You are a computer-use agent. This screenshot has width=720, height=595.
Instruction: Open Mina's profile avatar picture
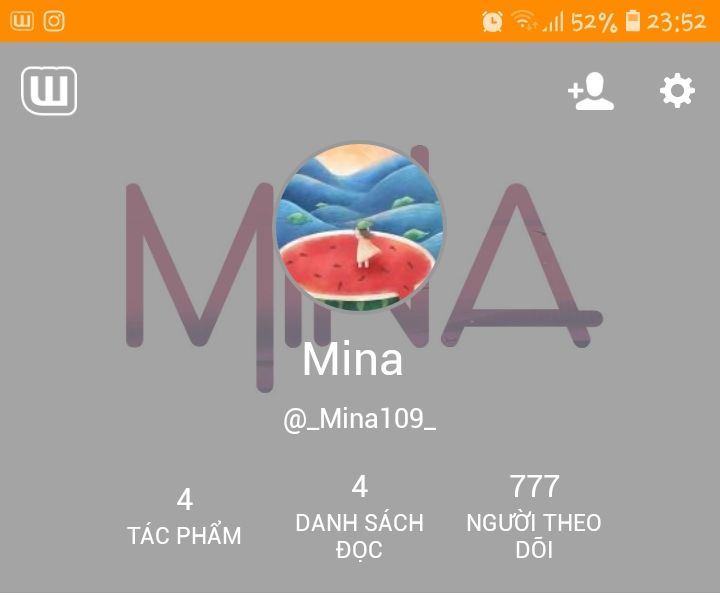pos(360,227)
